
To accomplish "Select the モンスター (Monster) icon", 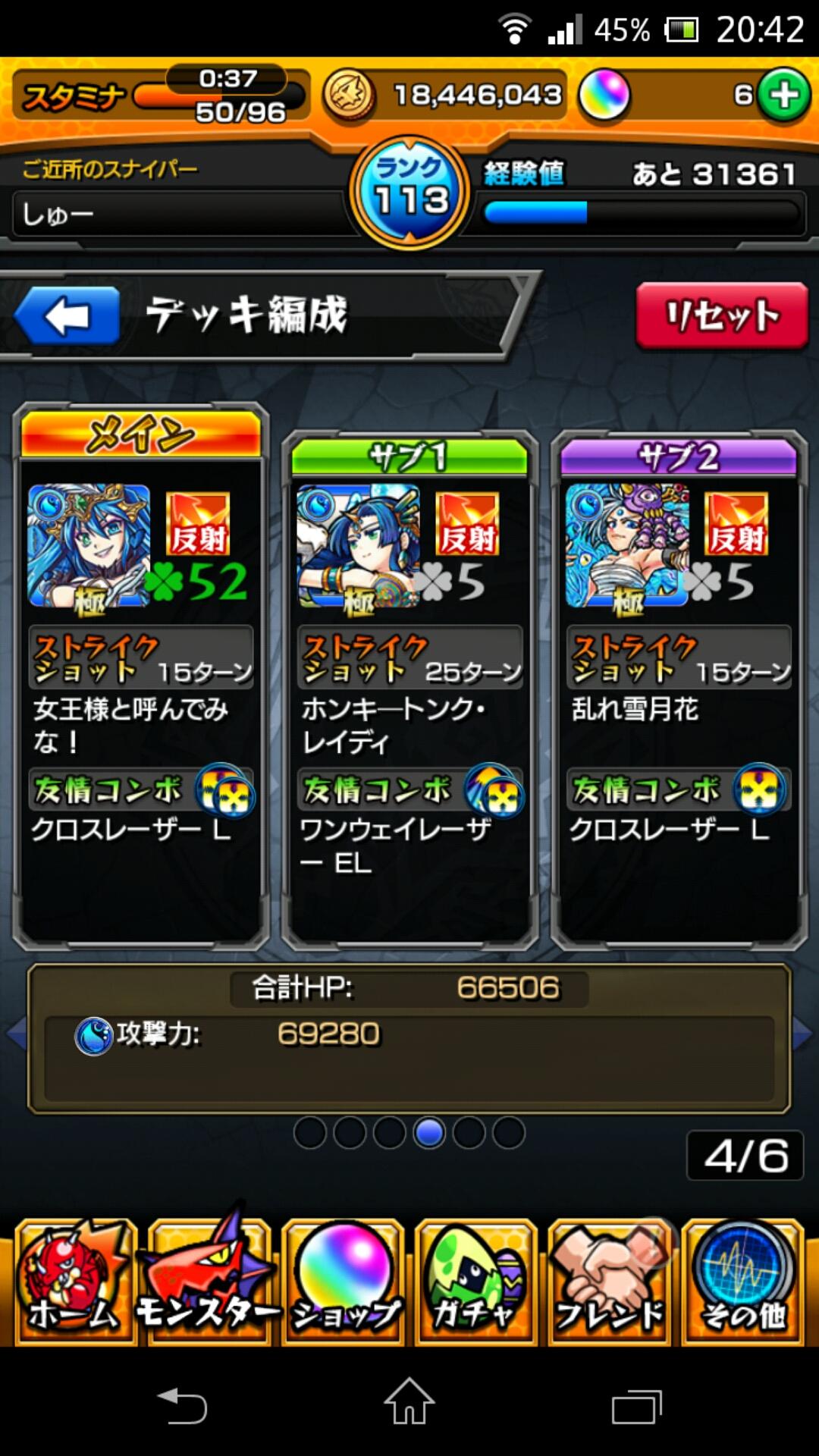I will point(207,1282).
